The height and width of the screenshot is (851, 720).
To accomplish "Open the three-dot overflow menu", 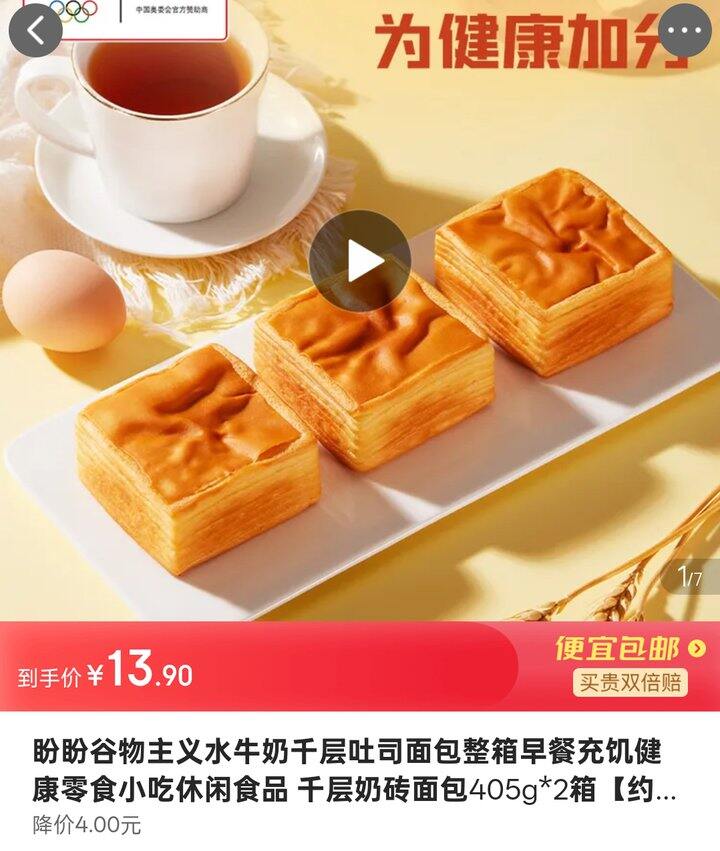I will (x=685, y=30).
